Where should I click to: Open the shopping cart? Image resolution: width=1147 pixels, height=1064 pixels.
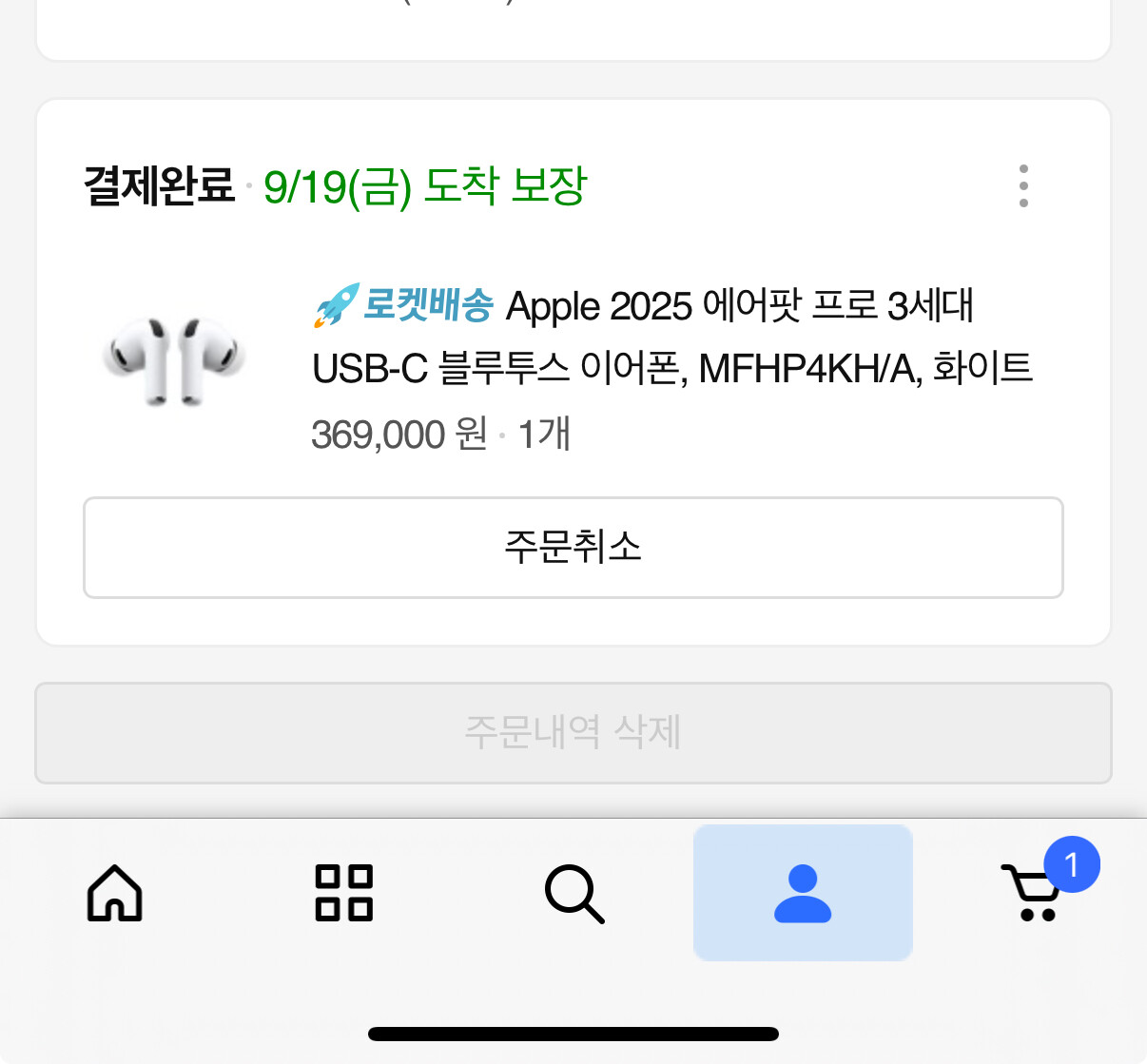point(1033,893)
